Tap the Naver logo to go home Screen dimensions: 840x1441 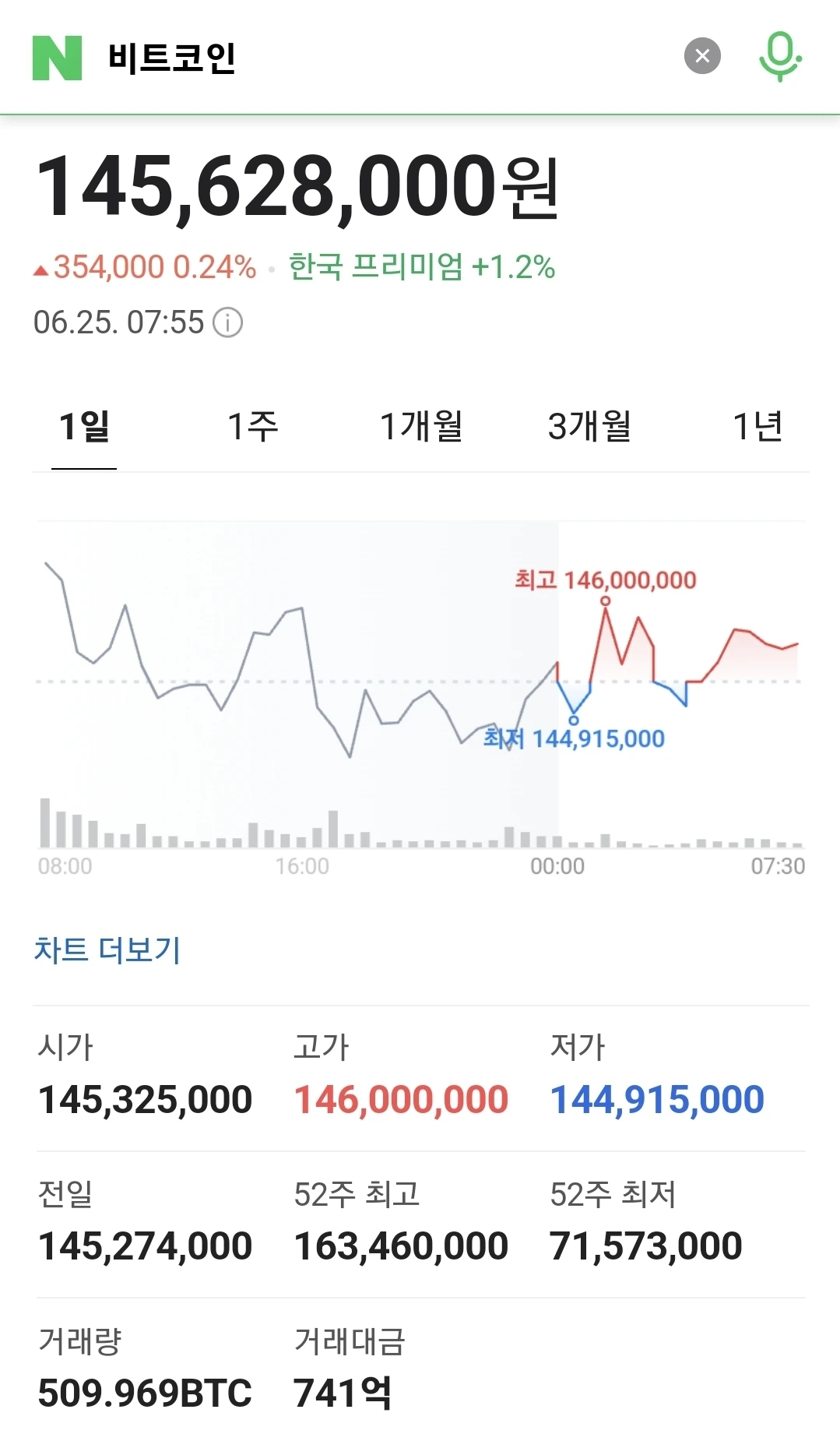pos(57,58)
